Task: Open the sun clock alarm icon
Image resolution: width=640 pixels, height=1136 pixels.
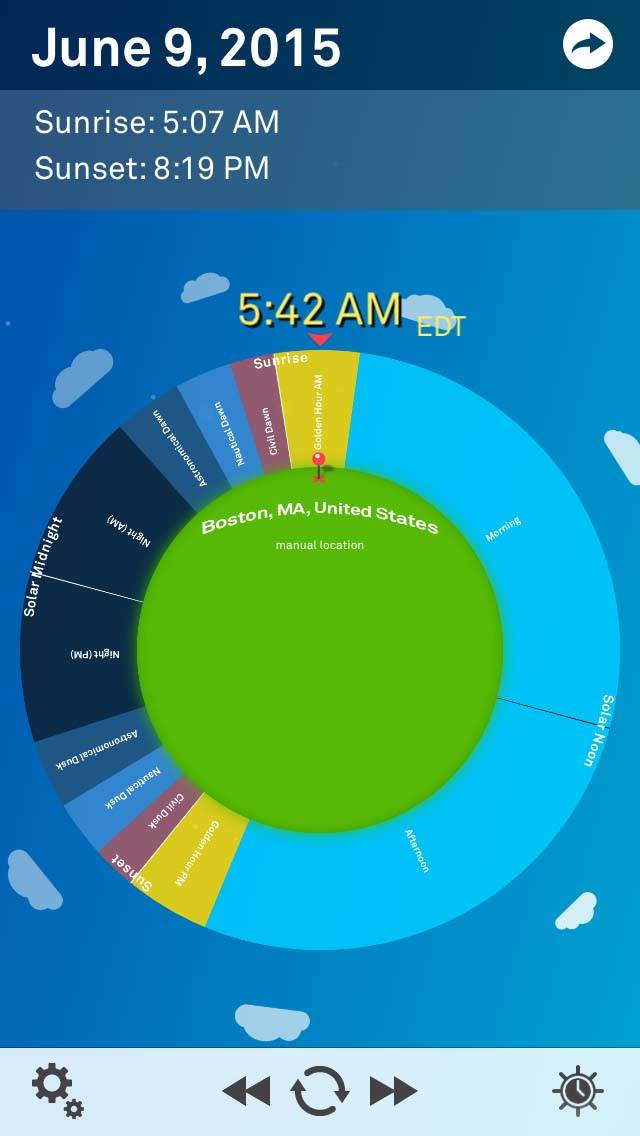Action: (x=578, y=1091)
